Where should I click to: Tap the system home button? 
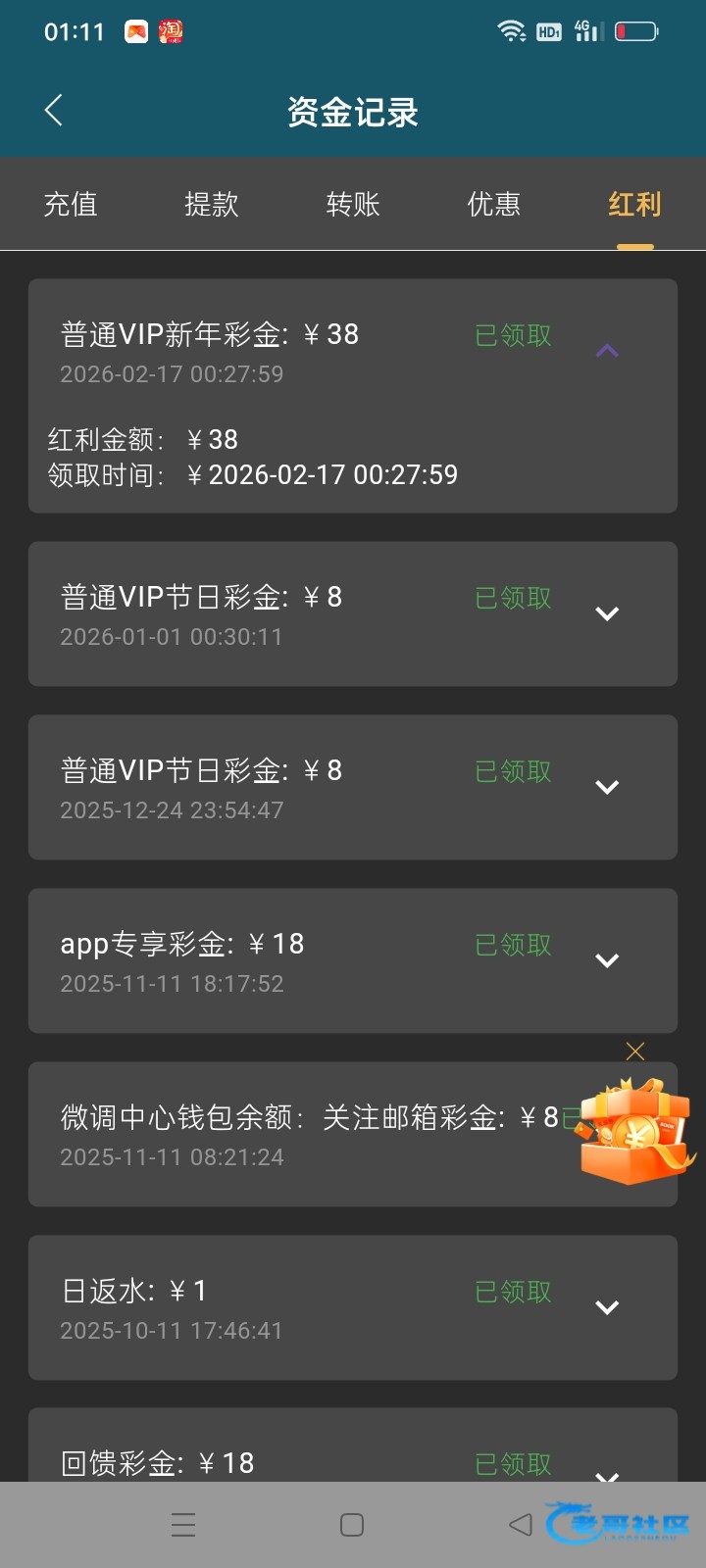pos(352,1525)
